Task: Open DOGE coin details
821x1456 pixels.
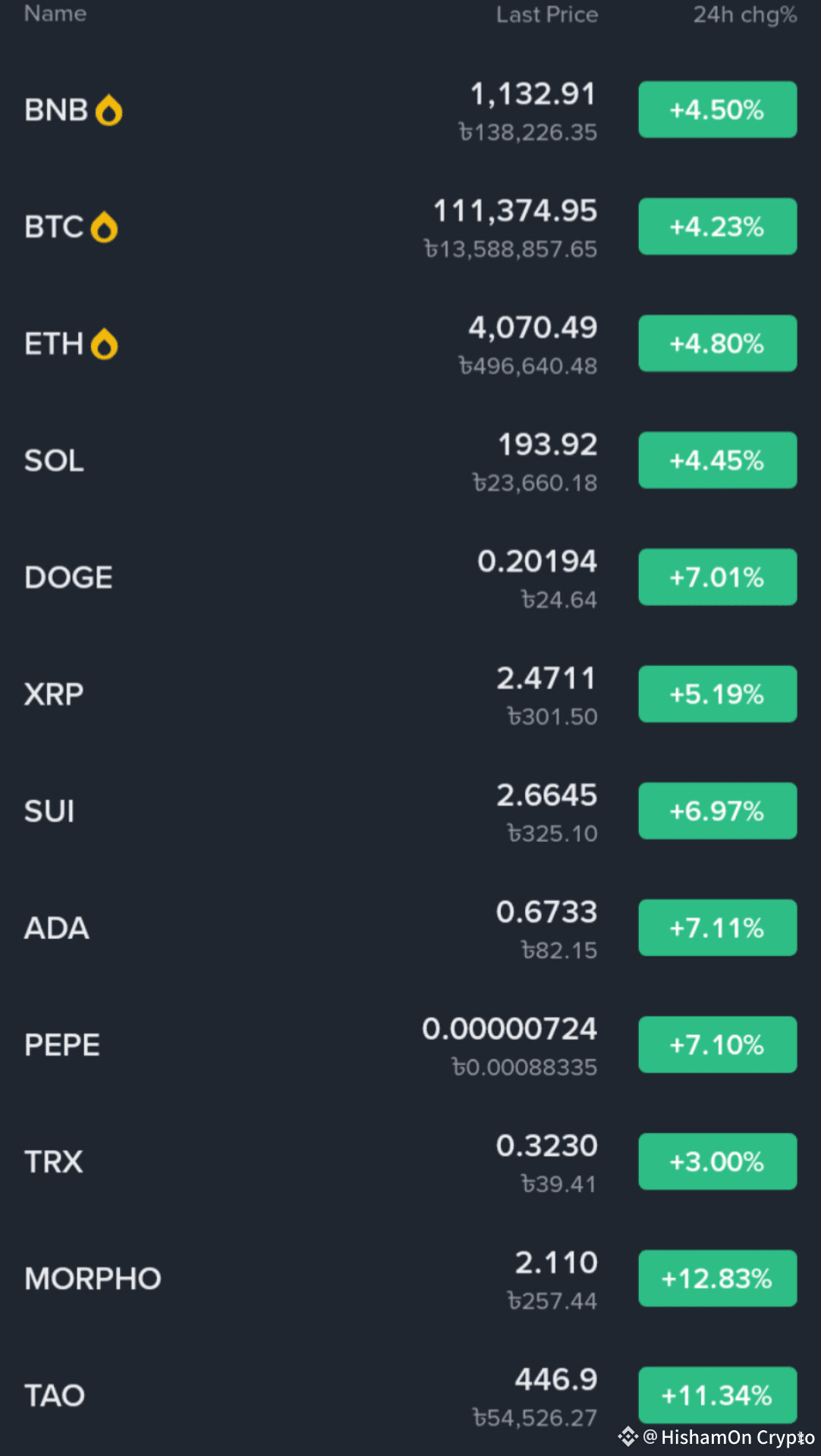Action: pyautogui.click(x=68, y=577)
